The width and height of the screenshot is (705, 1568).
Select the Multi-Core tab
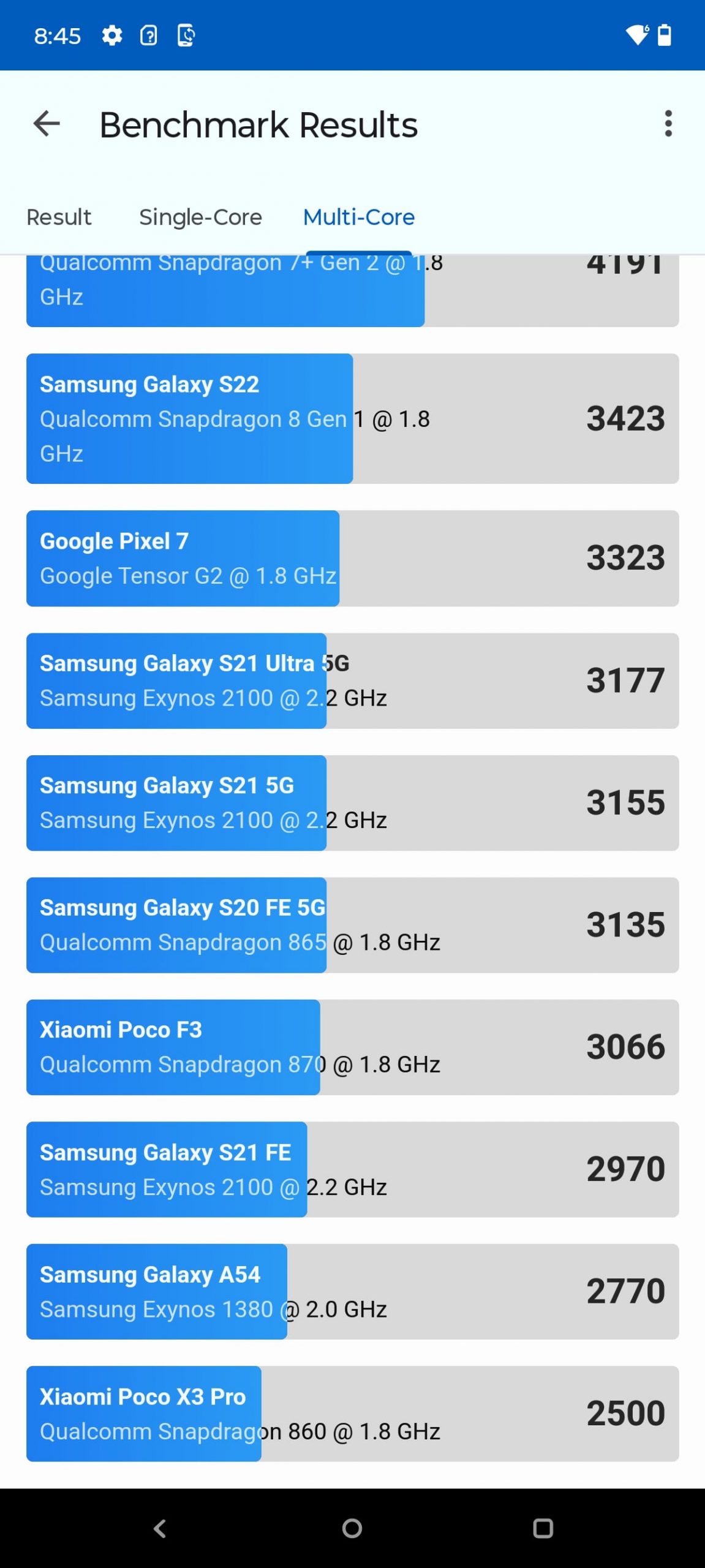(x=359, y=217)
